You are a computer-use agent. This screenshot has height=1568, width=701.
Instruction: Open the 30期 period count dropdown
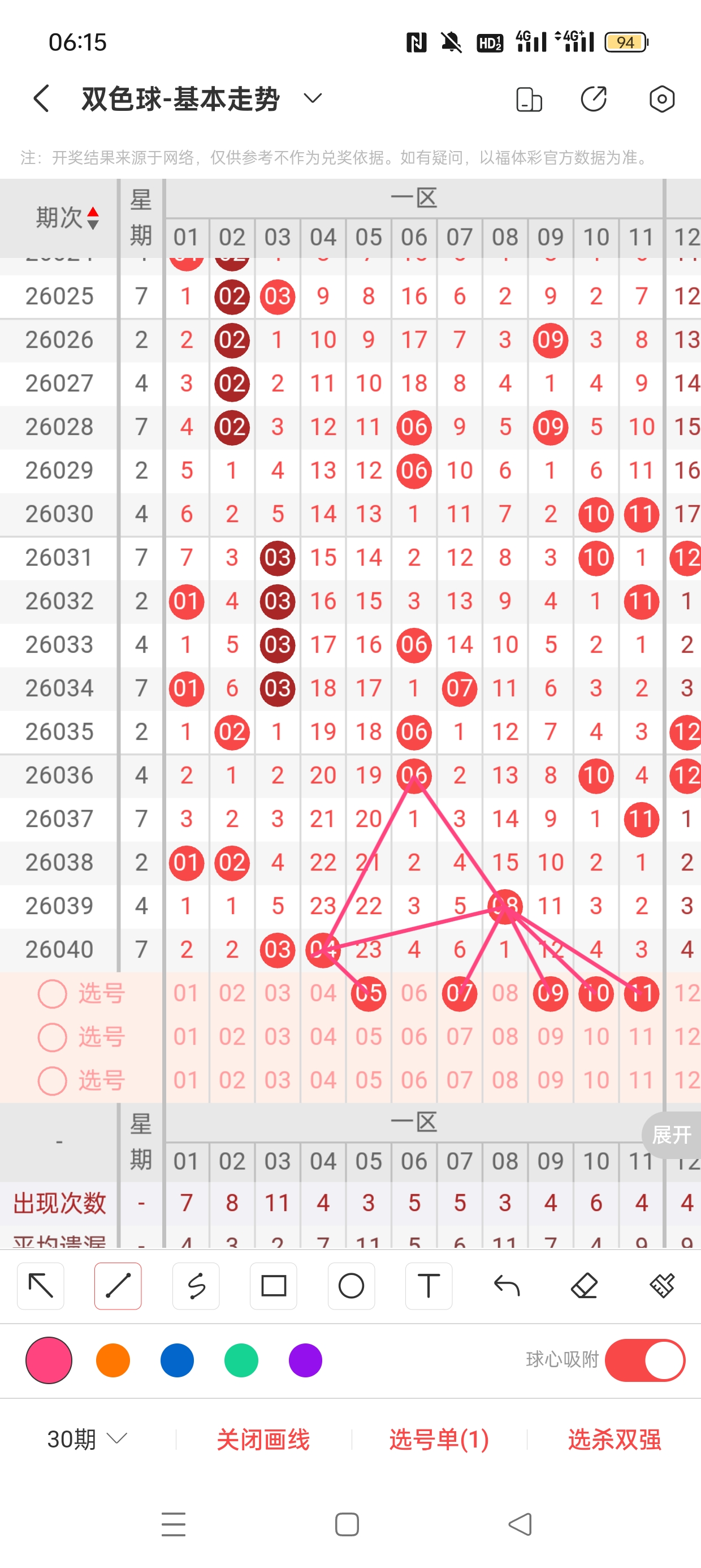[x=87, y=1439]
